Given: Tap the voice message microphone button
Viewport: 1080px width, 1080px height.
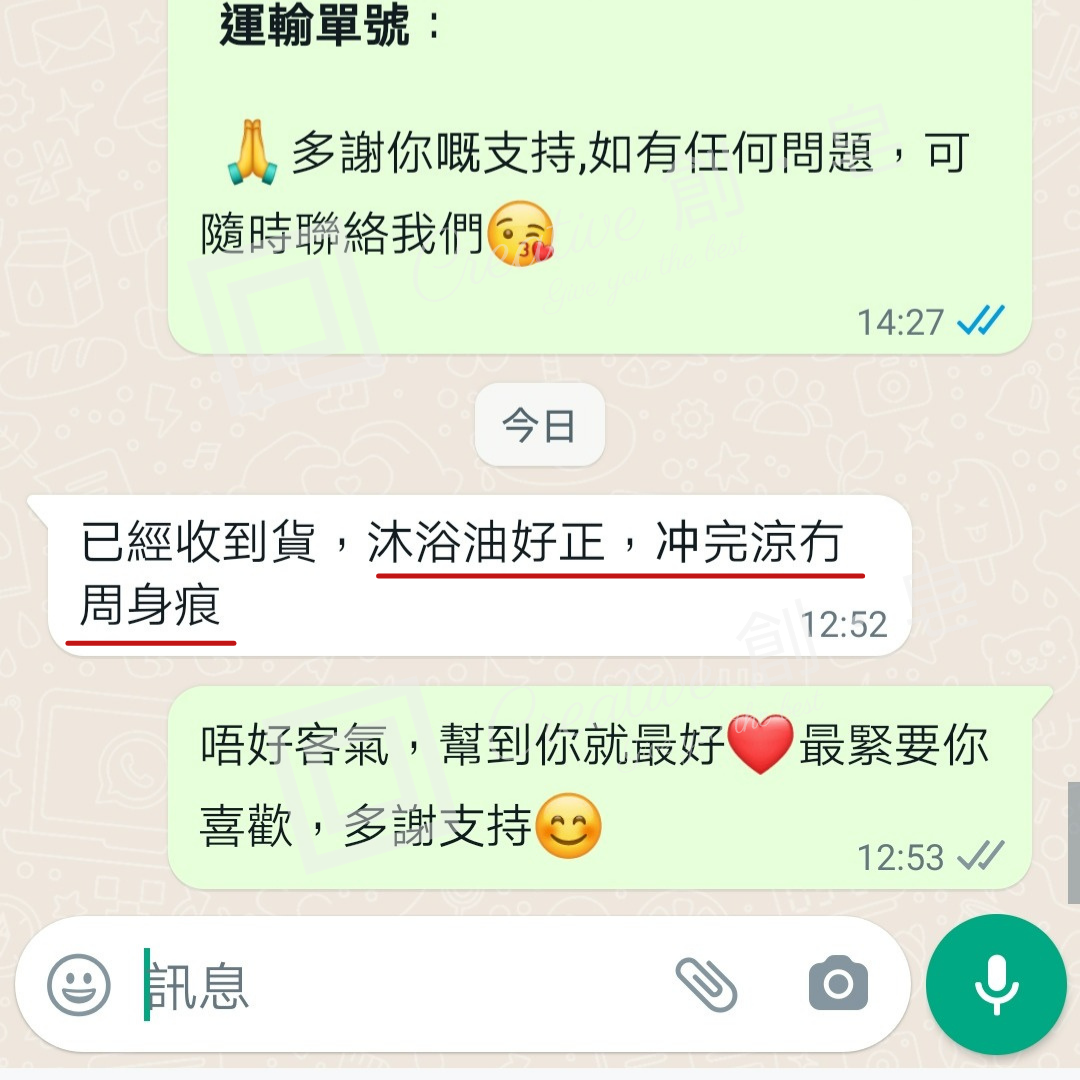Looking at the screenshot, I should [x=996, y=984].
